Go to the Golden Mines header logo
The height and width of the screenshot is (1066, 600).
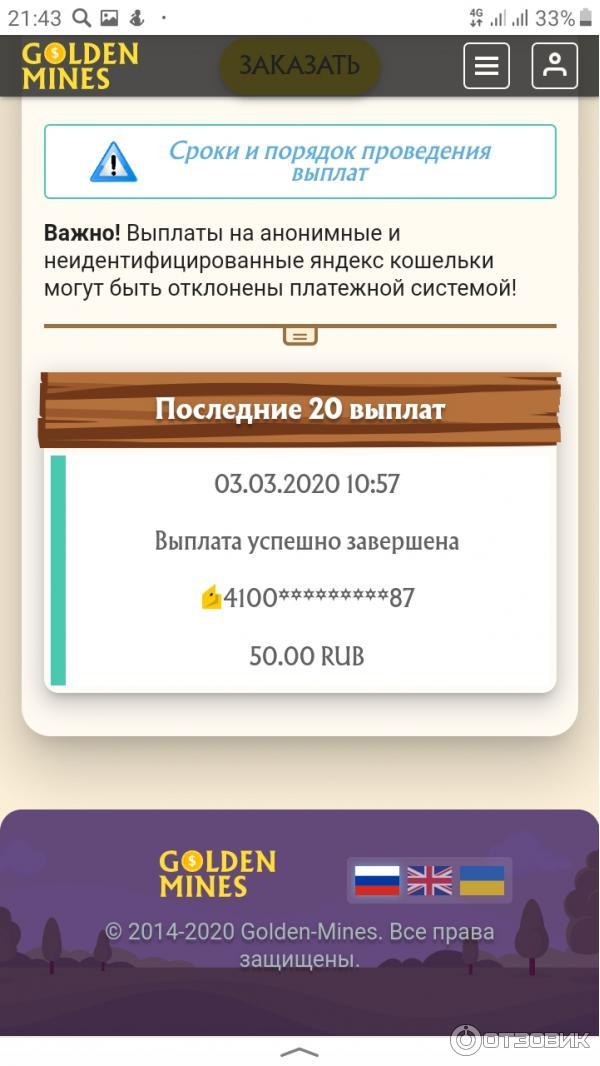point(80,66)
